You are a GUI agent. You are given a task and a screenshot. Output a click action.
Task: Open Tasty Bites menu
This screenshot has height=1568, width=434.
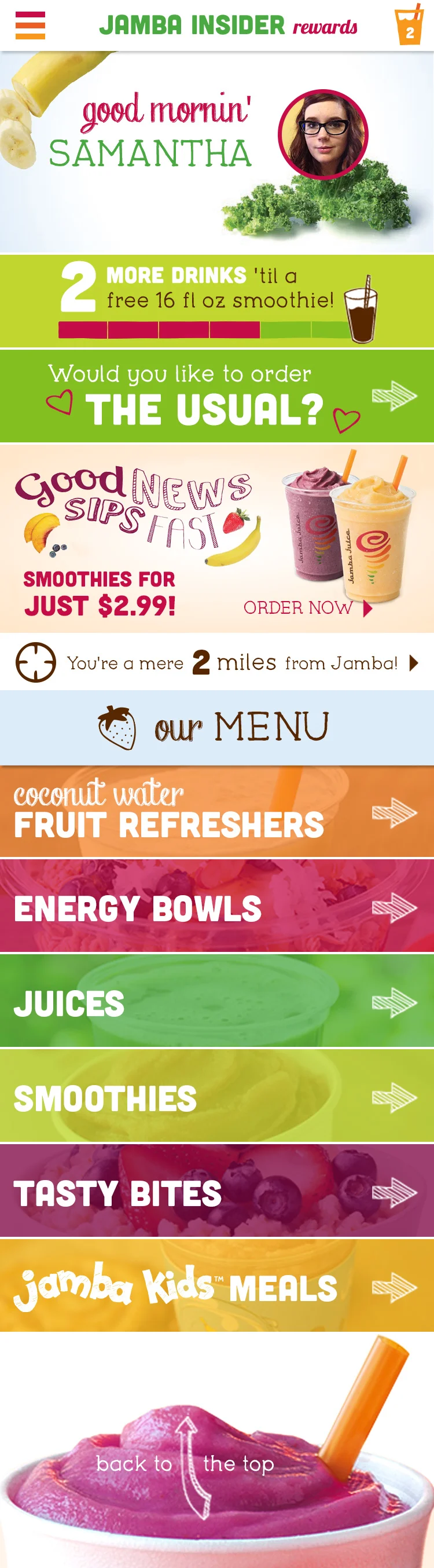[x=216, y=1192]
